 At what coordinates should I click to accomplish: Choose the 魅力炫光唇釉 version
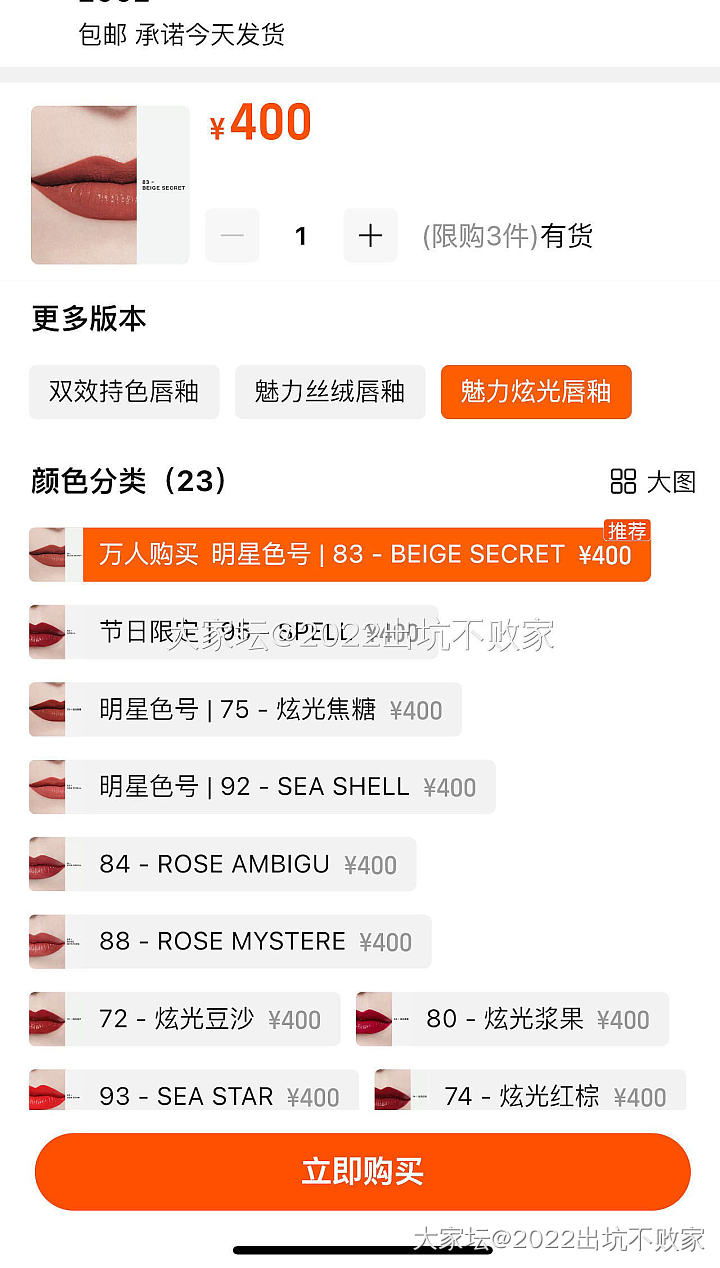pos(536,391)
